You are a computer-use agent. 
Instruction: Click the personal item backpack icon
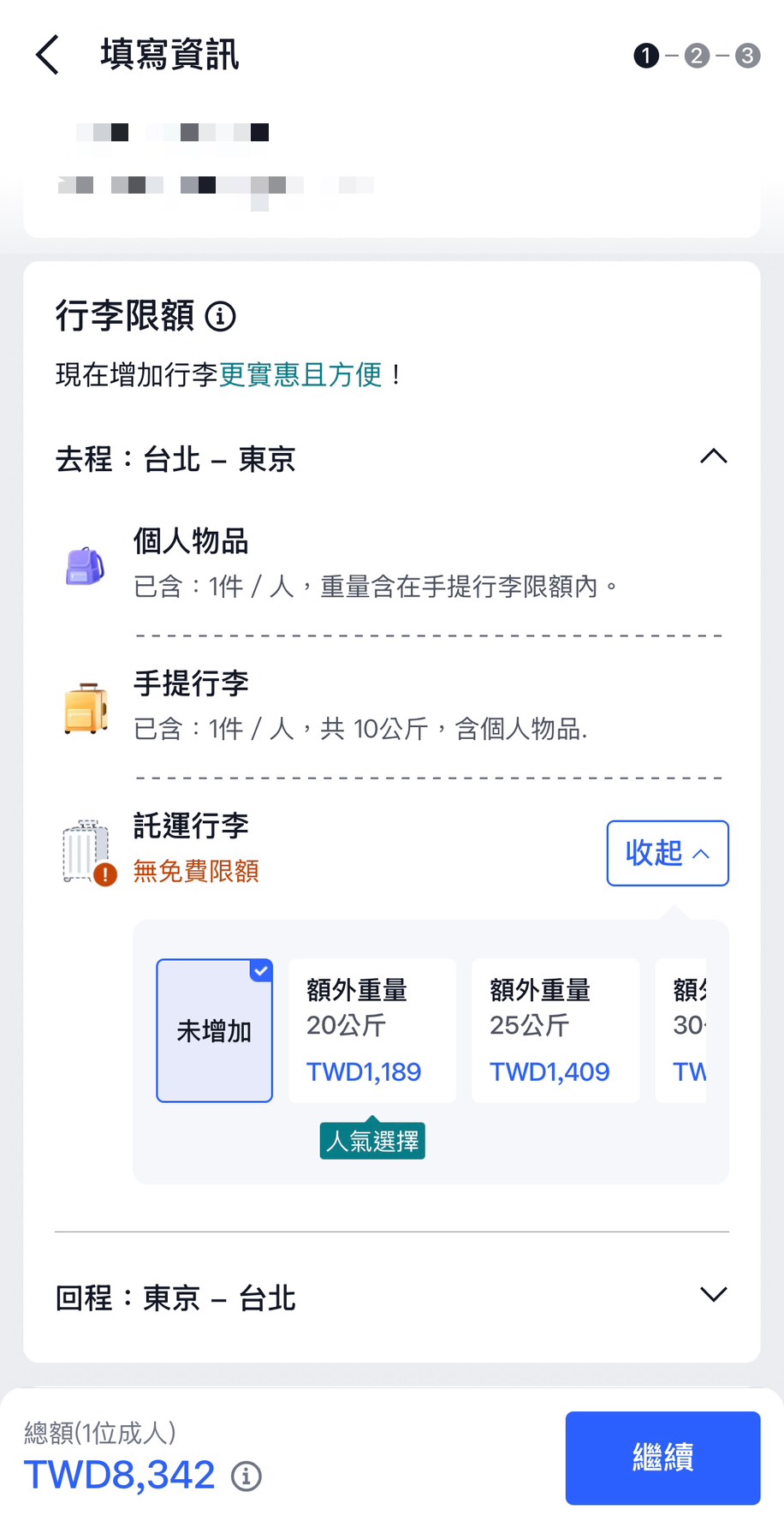pos(85,565)
